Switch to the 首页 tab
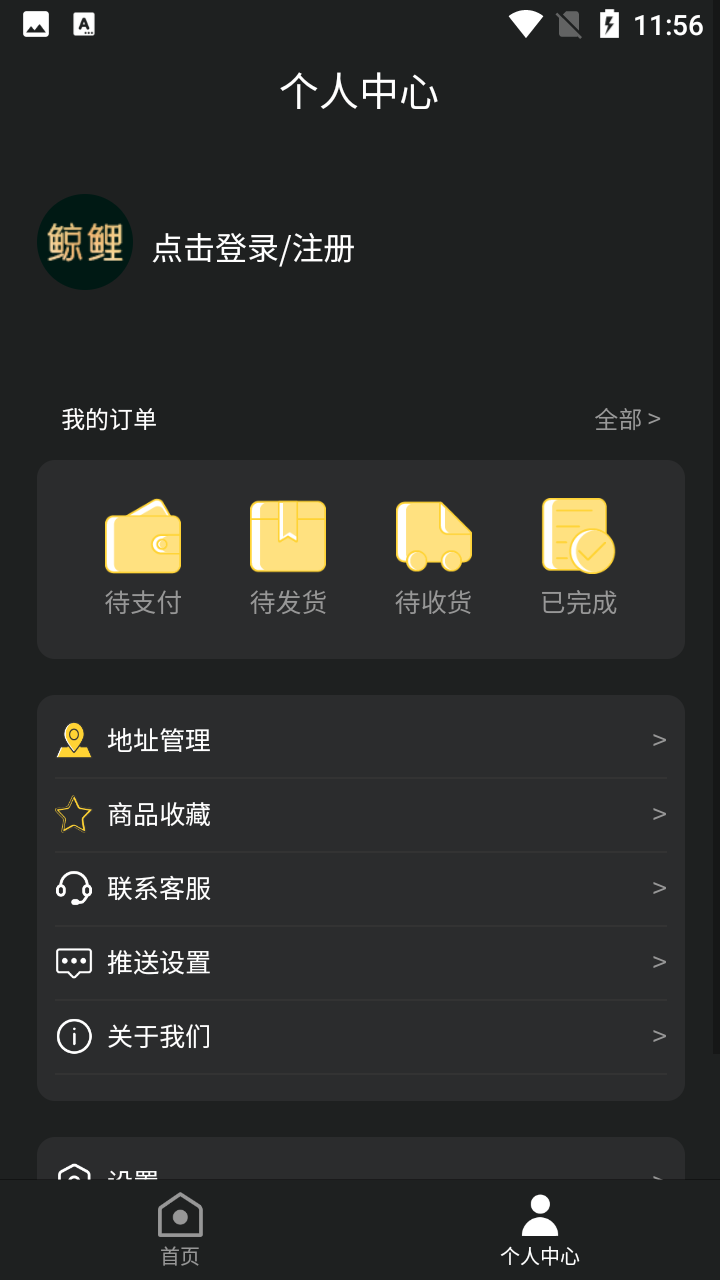This screenshot has width=720, height=1280. (180, 1230)
